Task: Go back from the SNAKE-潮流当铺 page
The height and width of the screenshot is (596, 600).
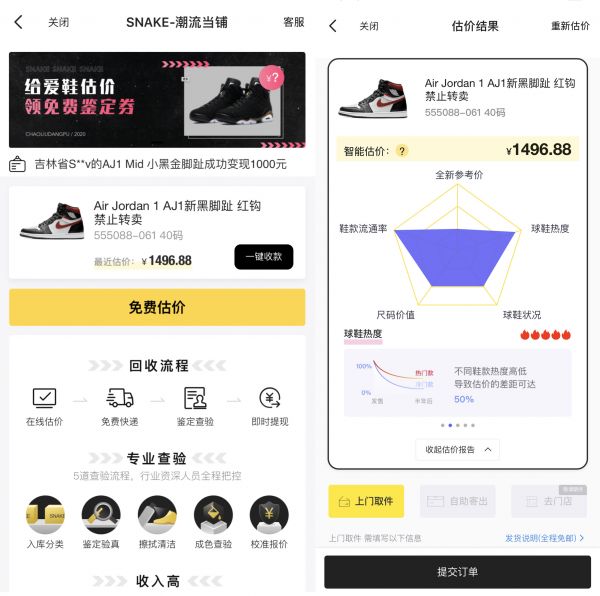Action: [18, 22]
